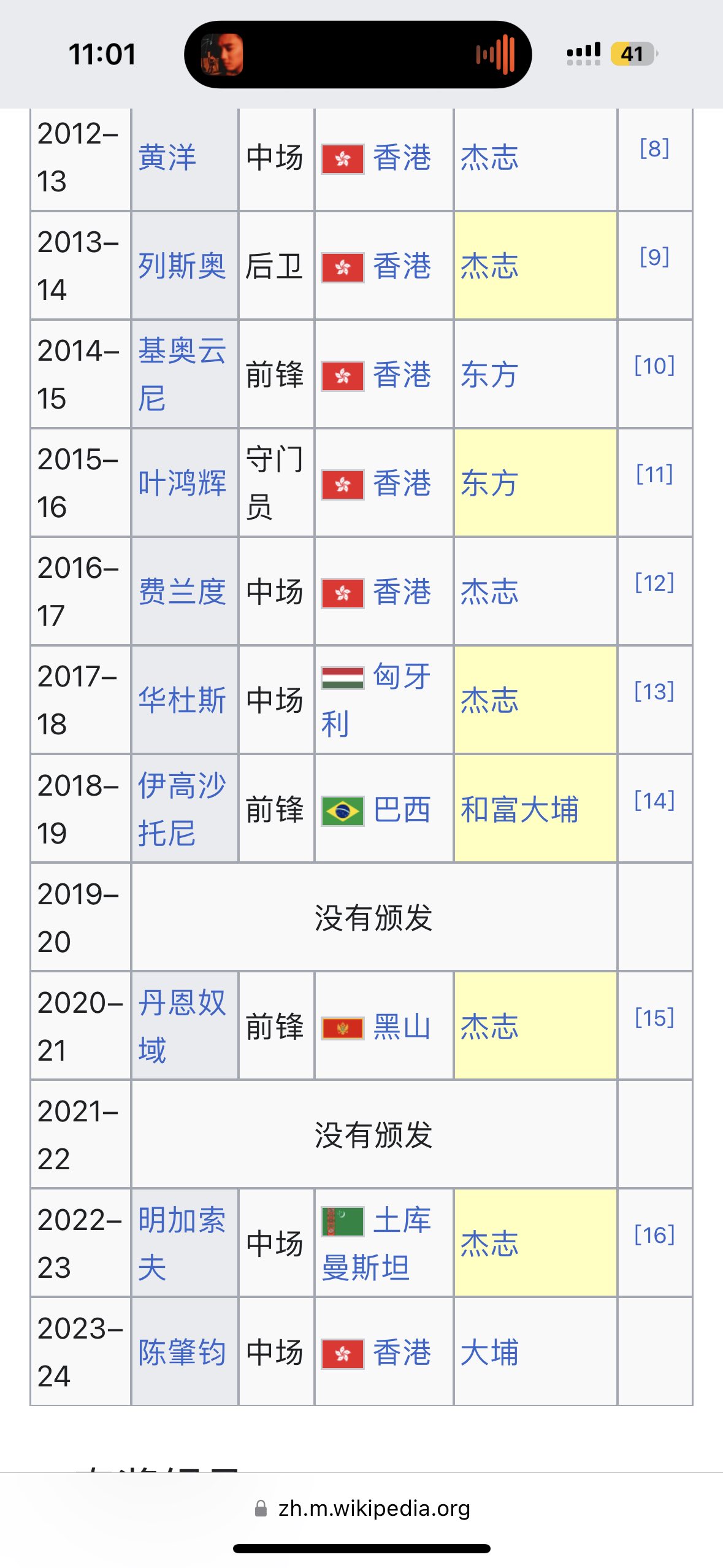723x1568 pixels.
Task: Open the 黑山 country link
Action: tap(402, 1027)
